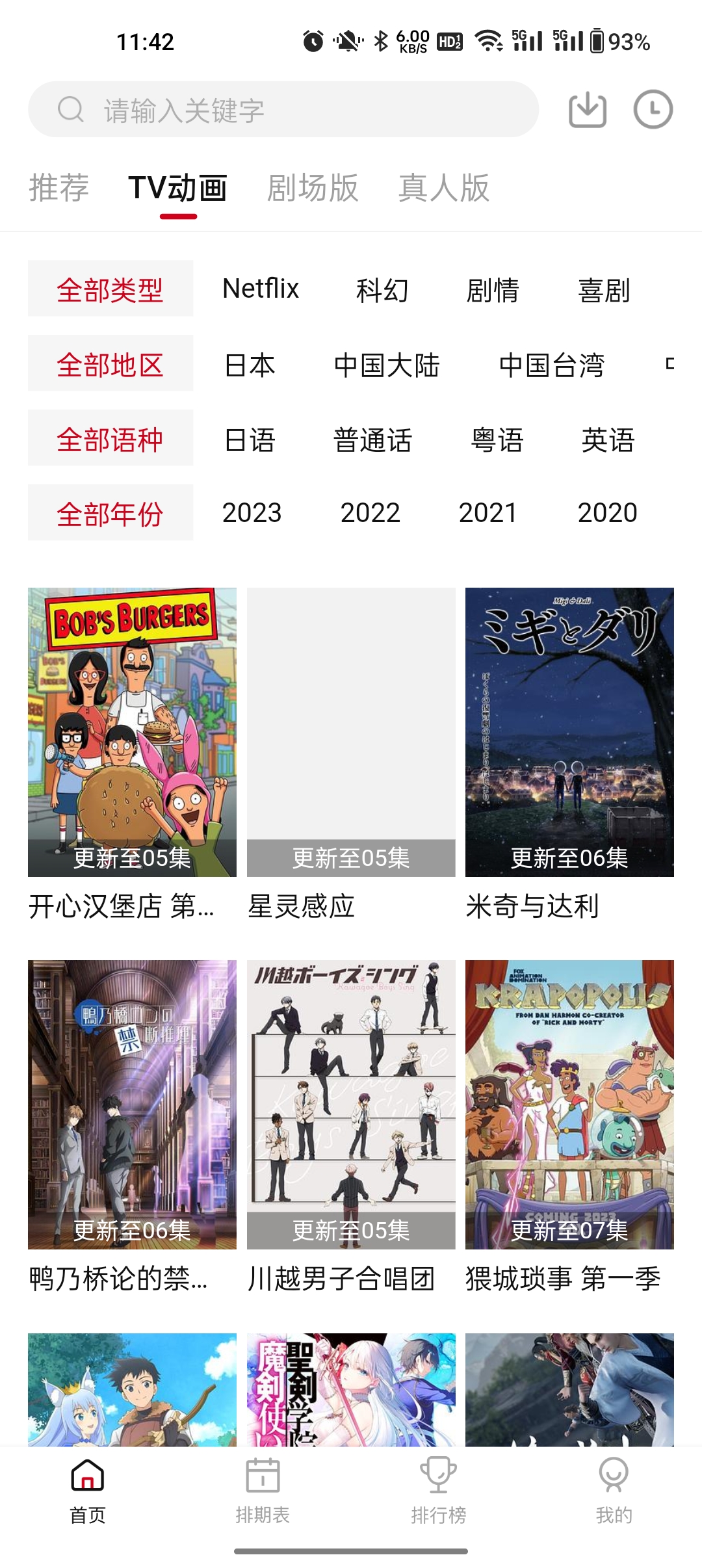Select the 粤语 Cantonese language option
The image size is (702, 1568).
497,441
